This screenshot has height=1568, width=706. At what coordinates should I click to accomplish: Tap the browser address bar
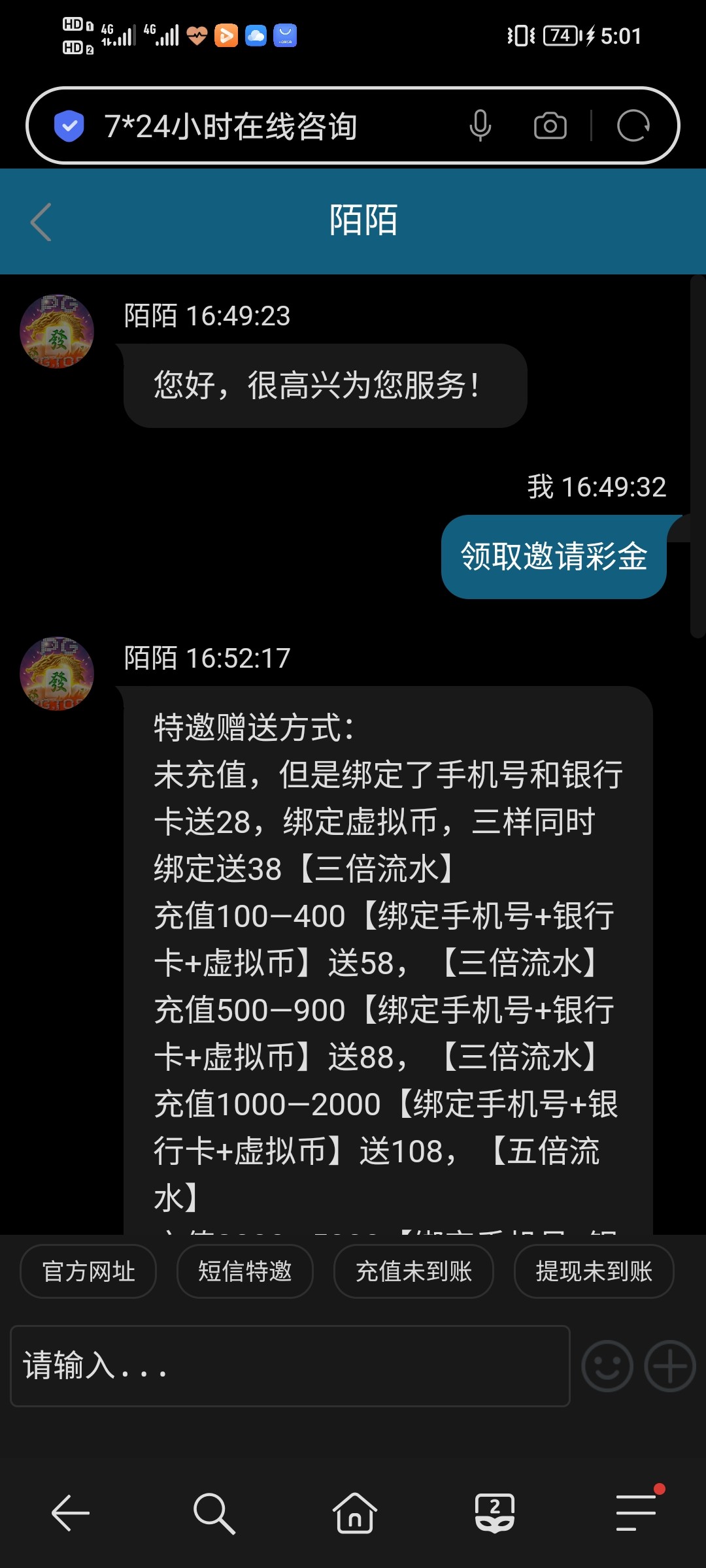point(261,126)
